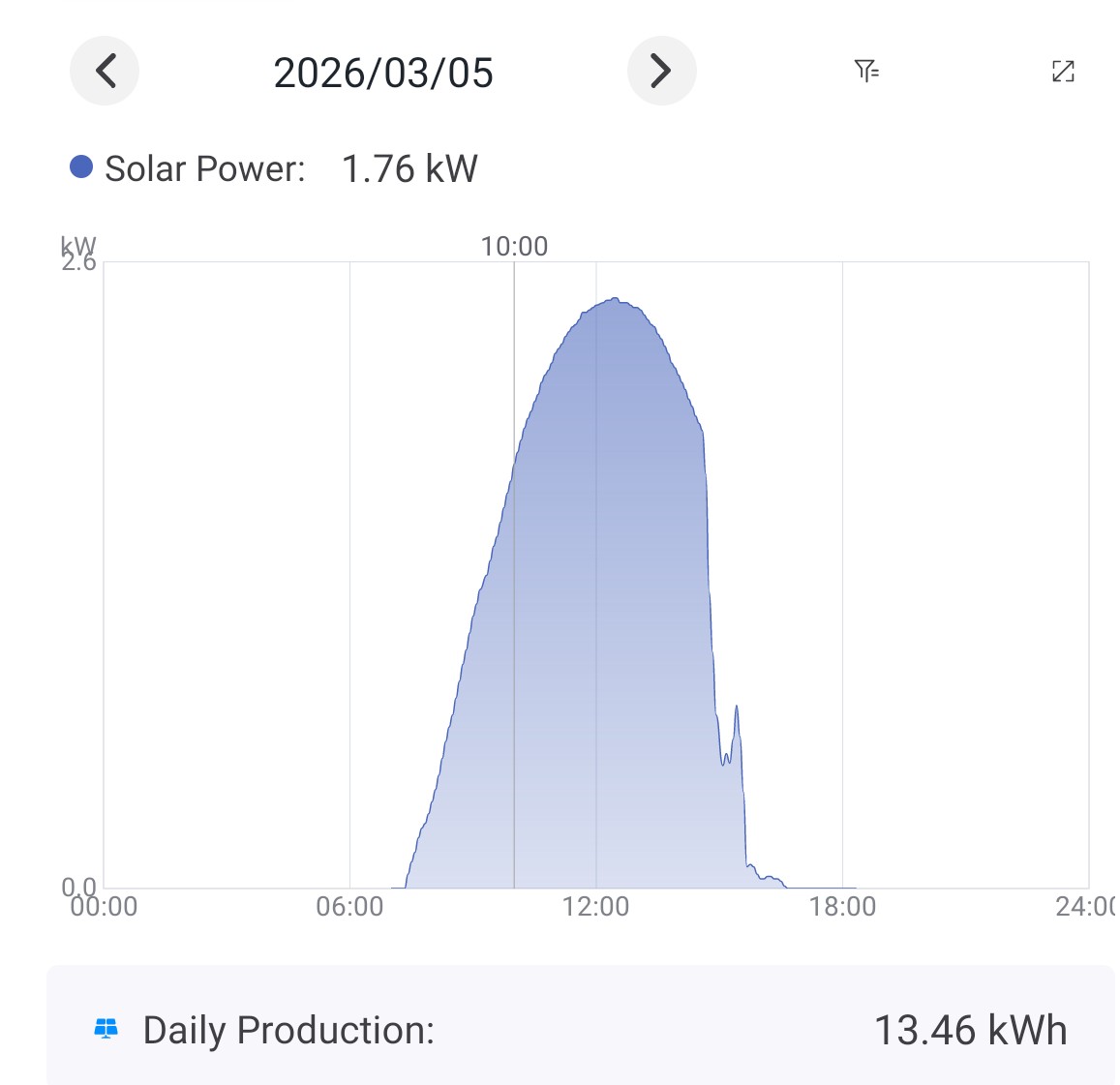Go to the previous day's chart
Image resolution: width=1120 pixels, height=1085 pixels.
point(105,71)
